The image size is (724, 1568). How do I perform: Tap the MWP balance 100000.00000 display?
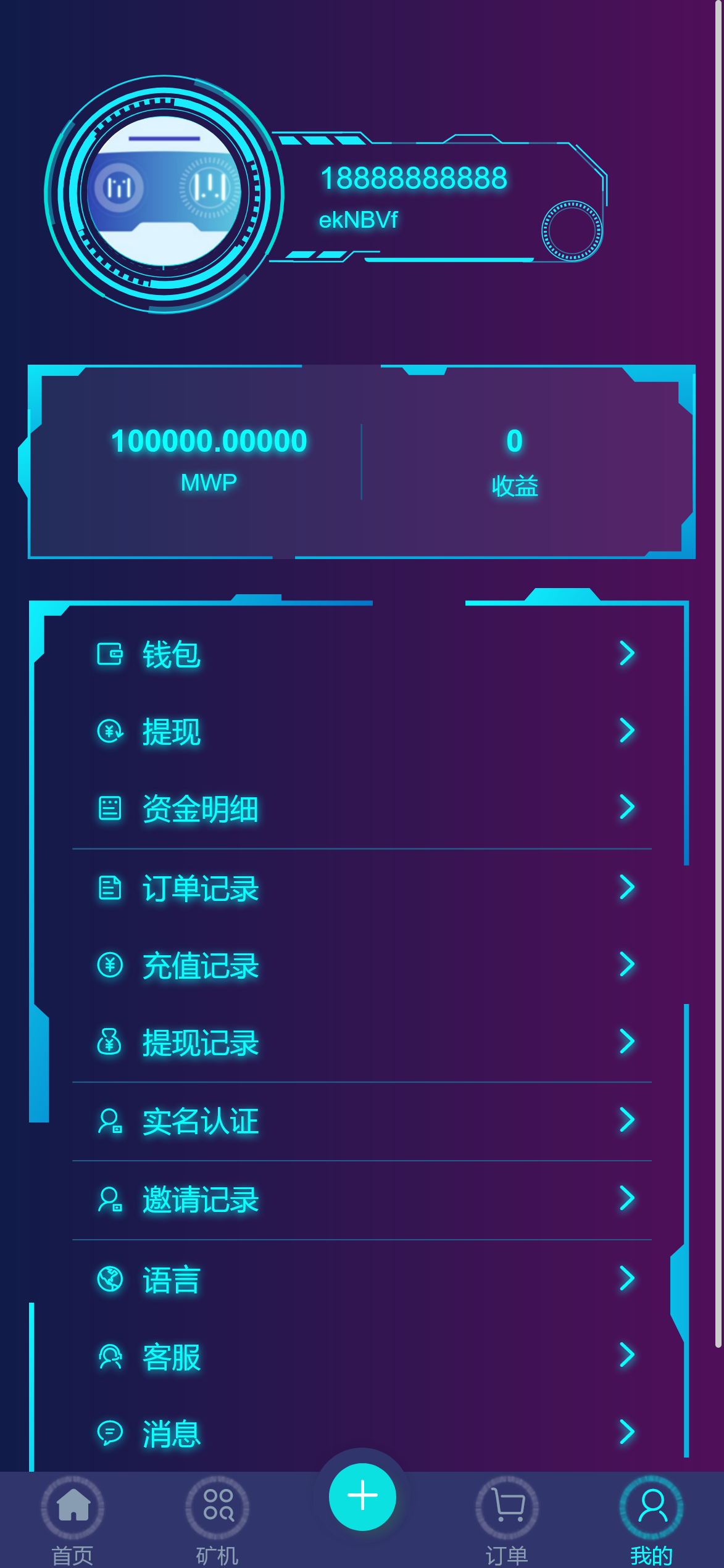pos(209,440)
